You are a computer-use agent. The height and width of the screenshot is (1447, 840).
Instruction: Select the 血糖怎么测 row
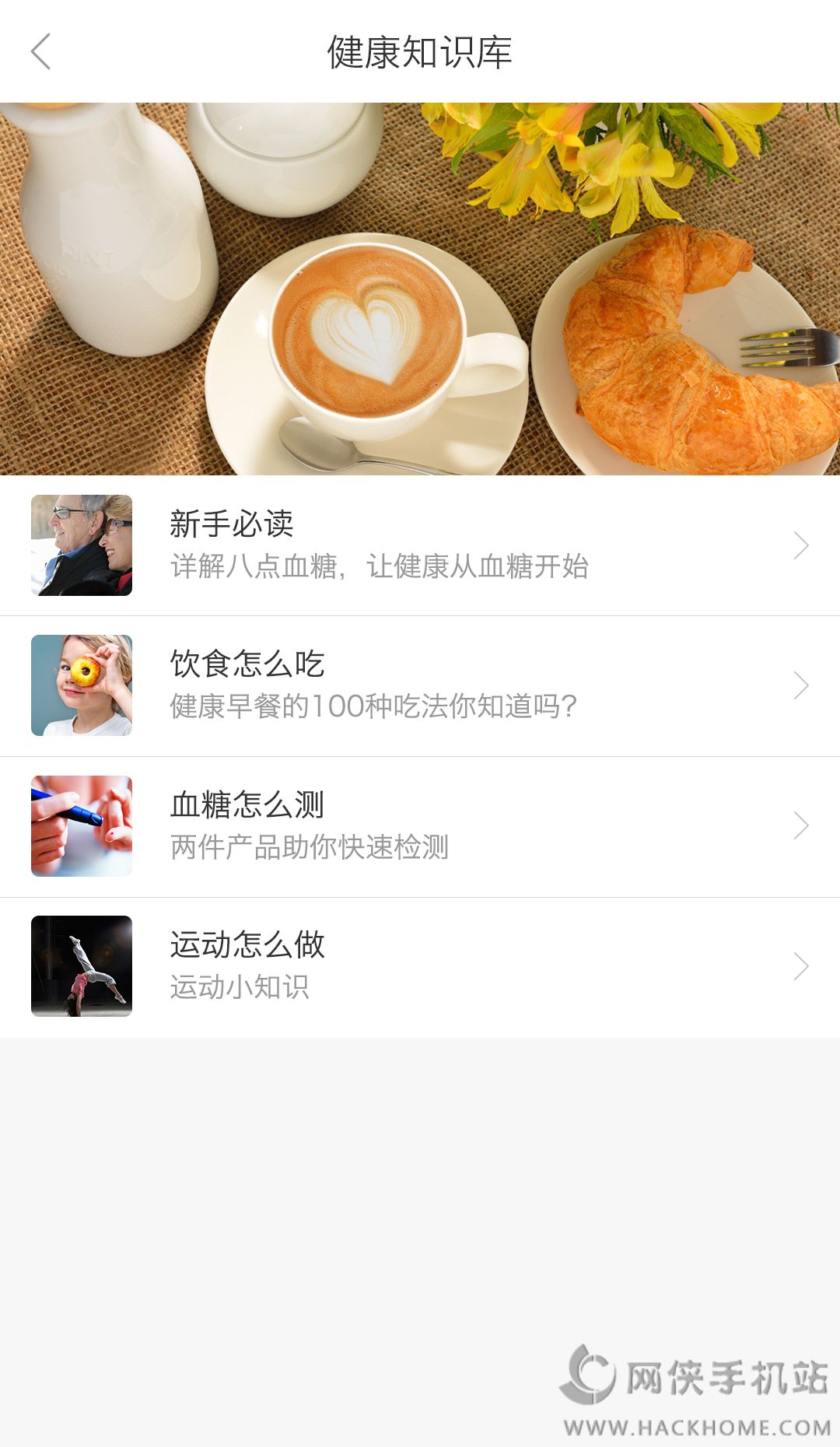pos(420,826)
